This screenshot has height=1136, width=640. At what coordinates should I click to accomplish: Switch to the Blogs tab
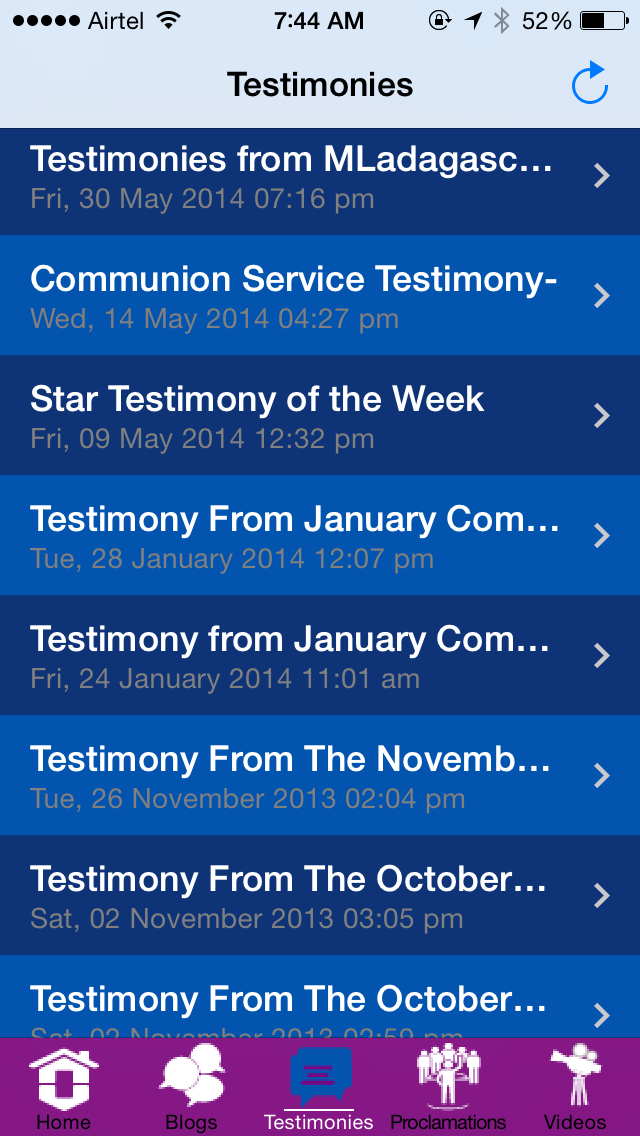click(x=191, y=1087)
